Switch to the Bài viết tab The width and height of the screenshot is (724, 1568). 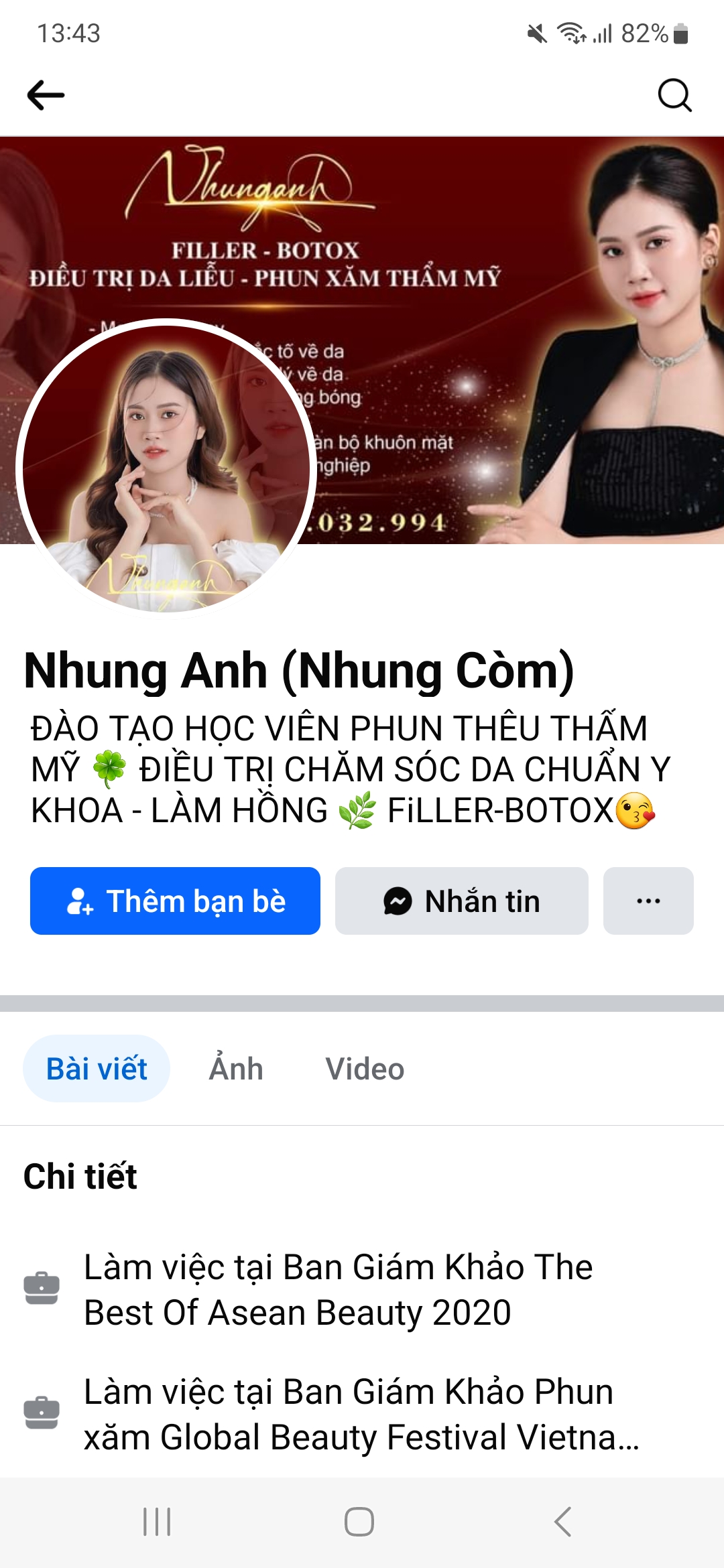pyautogui.click(x=97, y=1069)
